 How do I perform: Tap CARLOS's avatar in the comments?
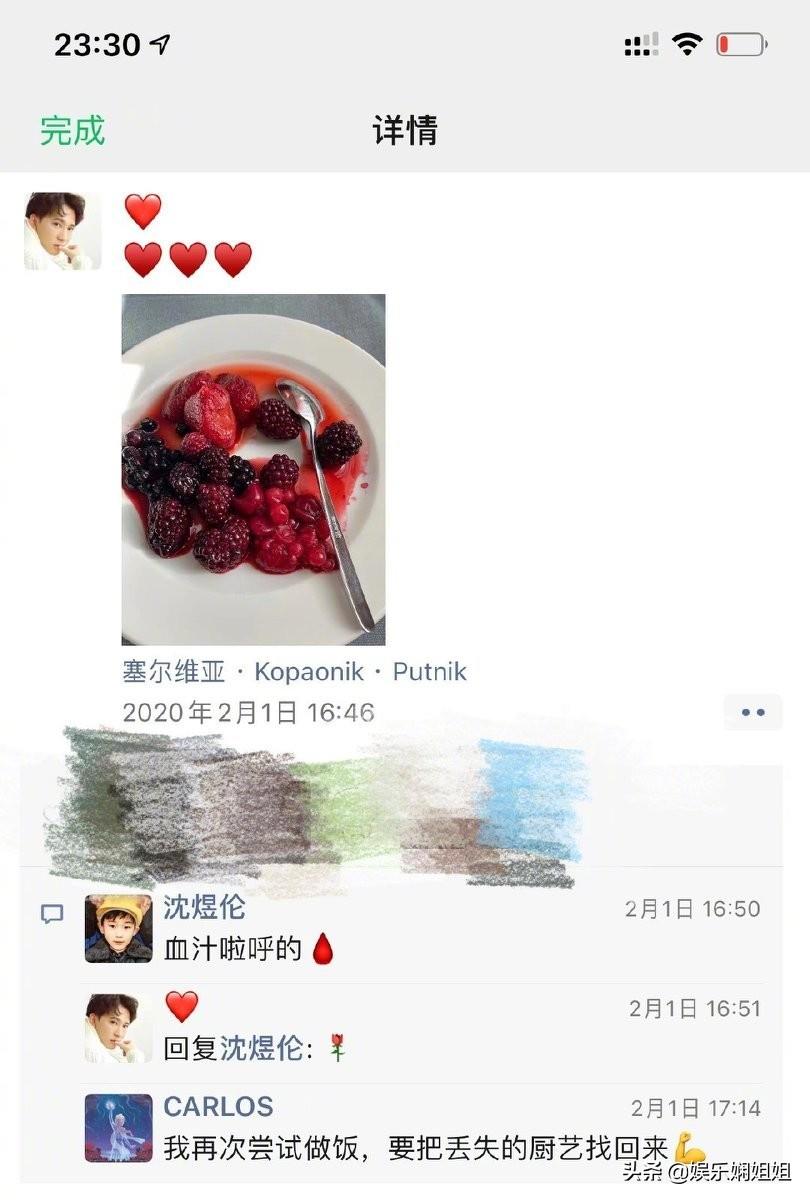pyautogui.click(x=118, y=1127)
